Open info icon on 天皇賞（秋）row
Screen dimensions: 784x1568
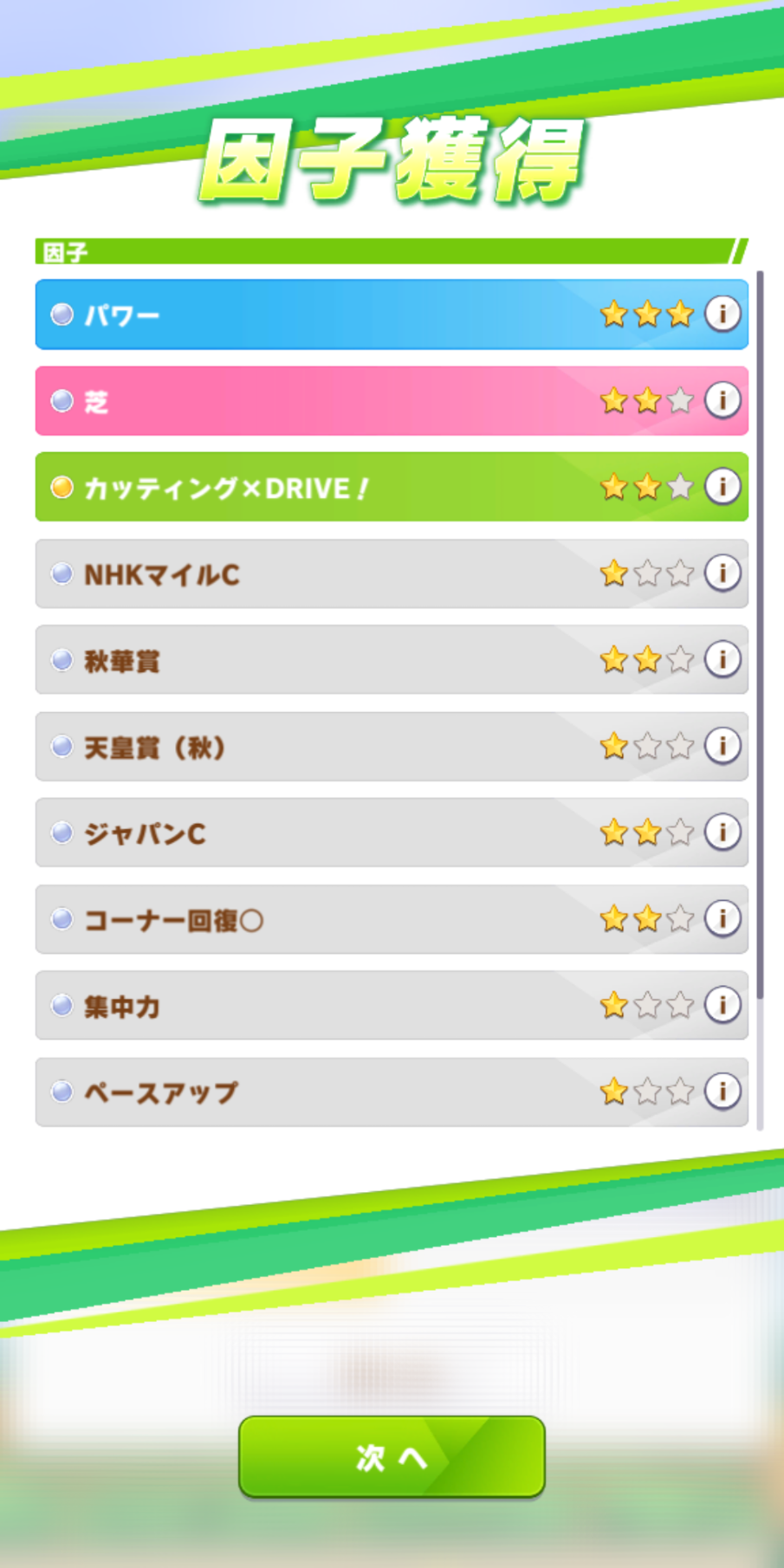point(722,745)
